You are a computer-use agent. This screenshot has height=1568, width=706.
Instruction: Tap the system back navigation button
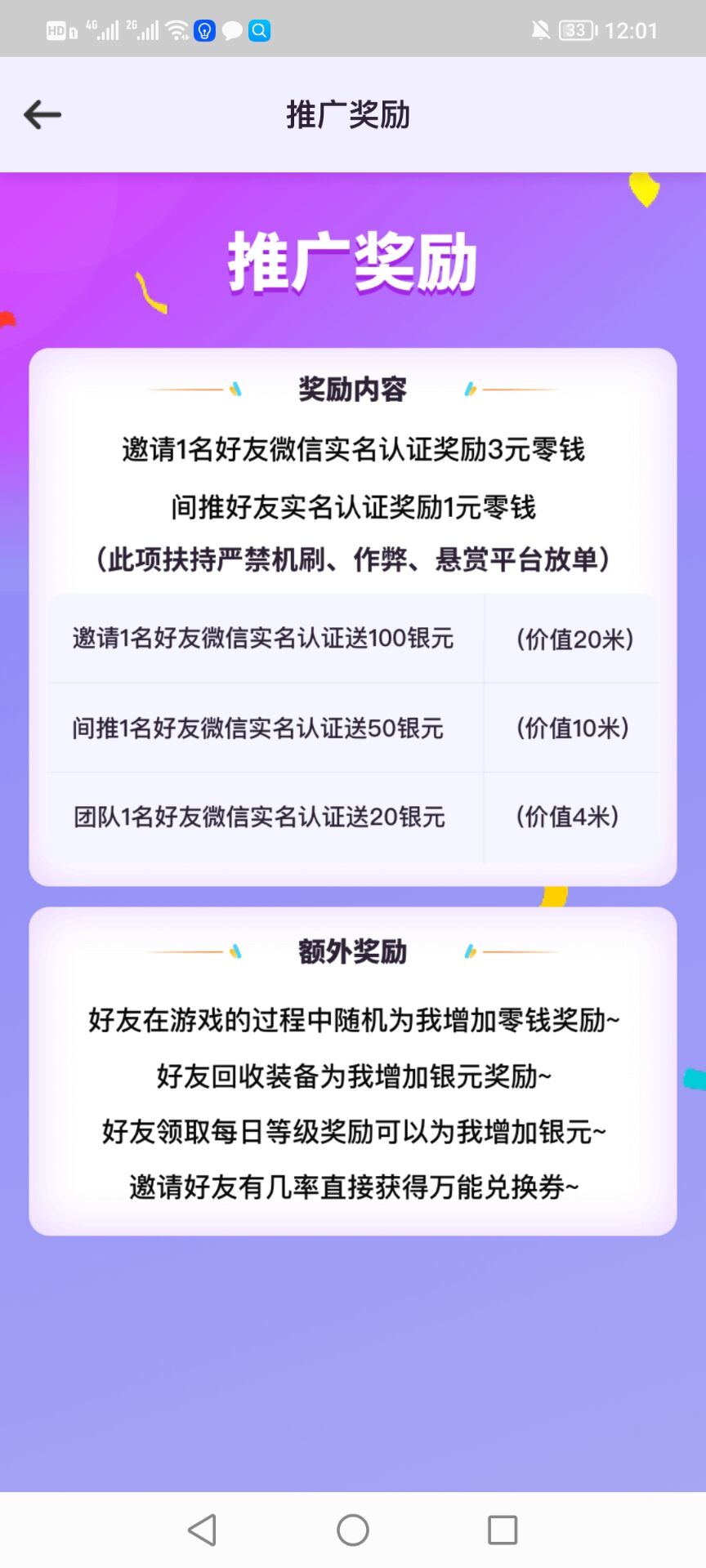[x=203, y=1530]
